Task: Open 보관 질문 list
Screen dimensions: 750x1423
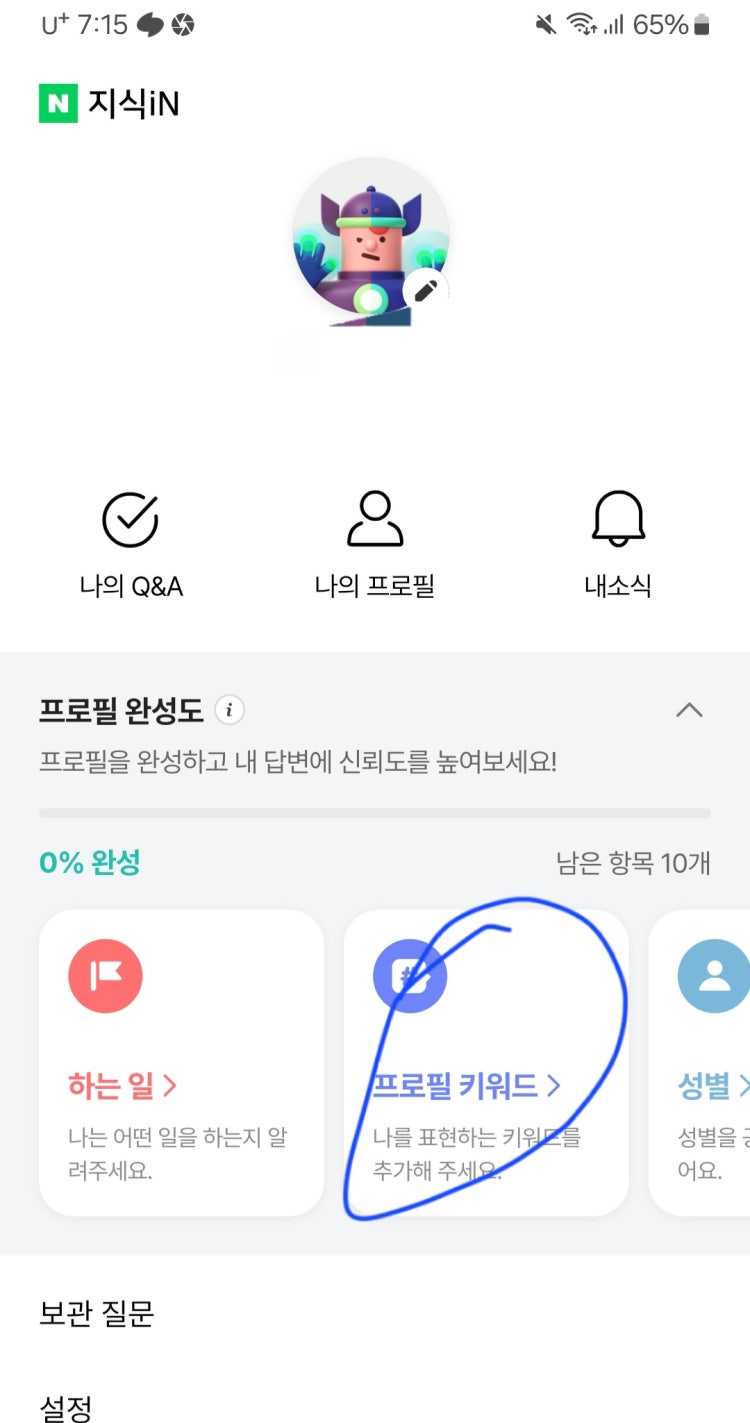Action: (x=97, y=1313)
